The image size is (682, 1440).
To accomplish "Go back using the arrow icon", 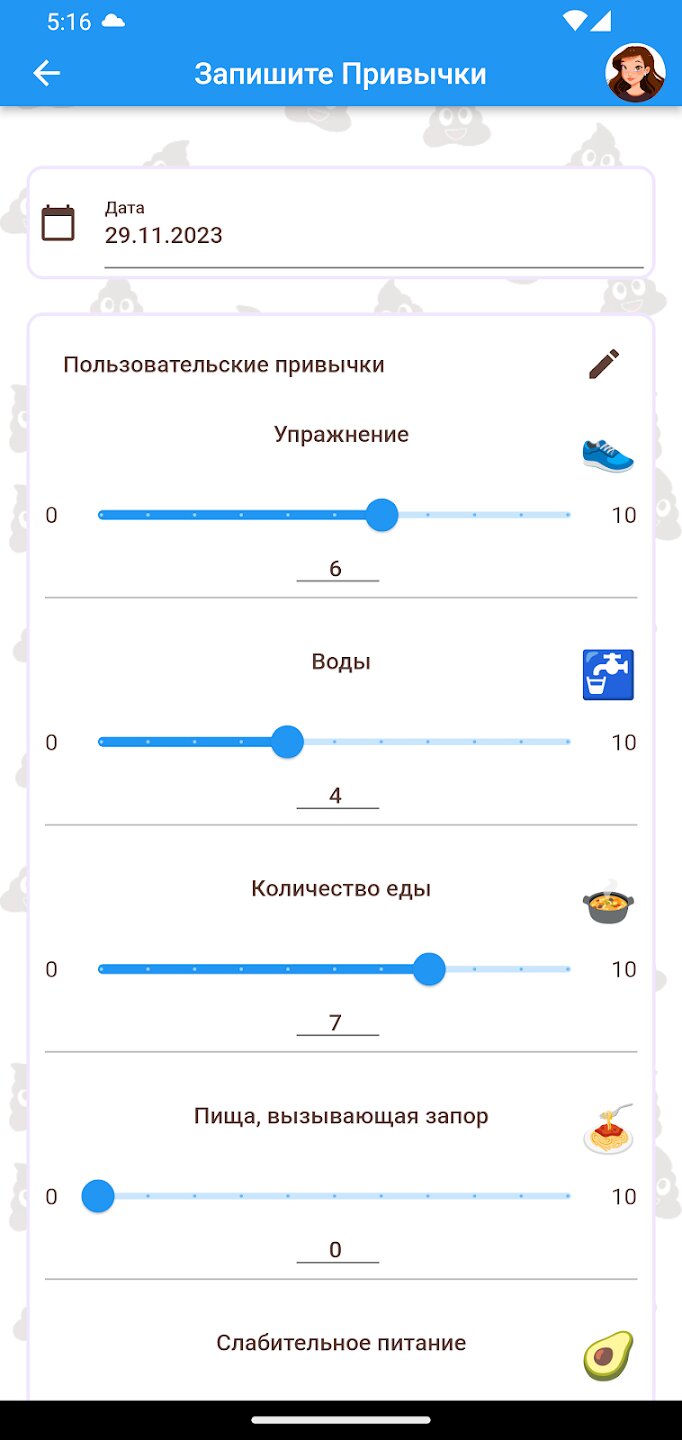I will click(47, 73).
